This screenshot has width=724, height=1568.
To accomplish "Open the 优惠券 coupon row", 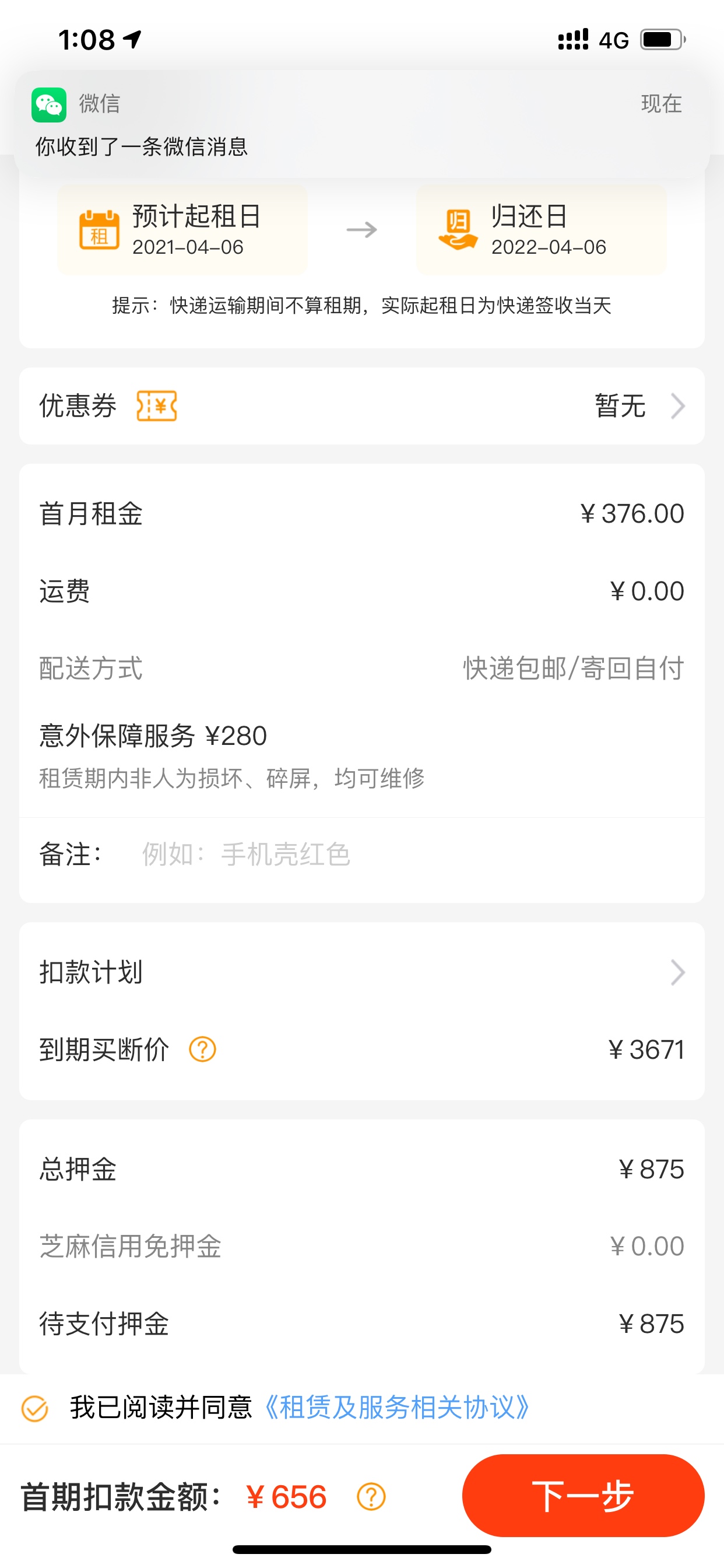I will 362,406.
